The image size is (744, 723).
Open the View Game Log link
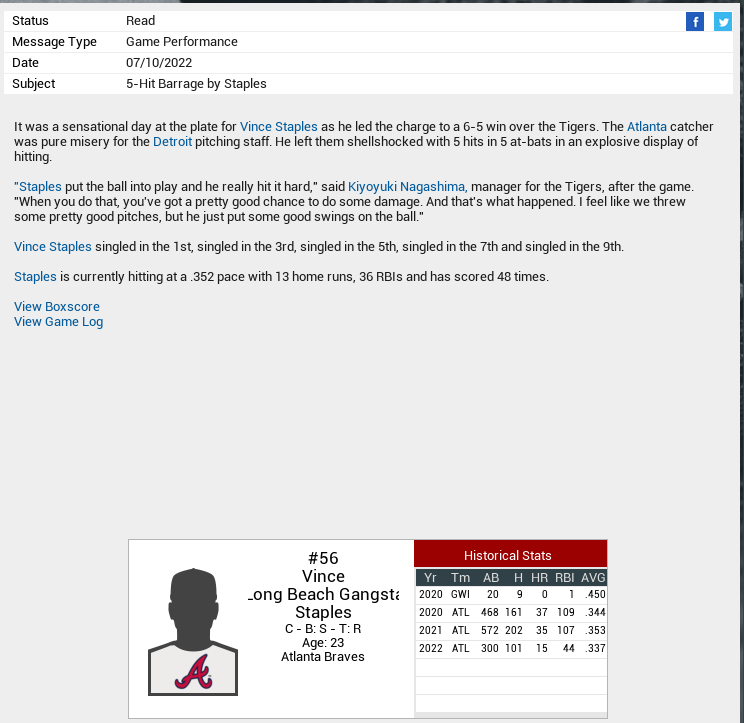click(58, 322)
